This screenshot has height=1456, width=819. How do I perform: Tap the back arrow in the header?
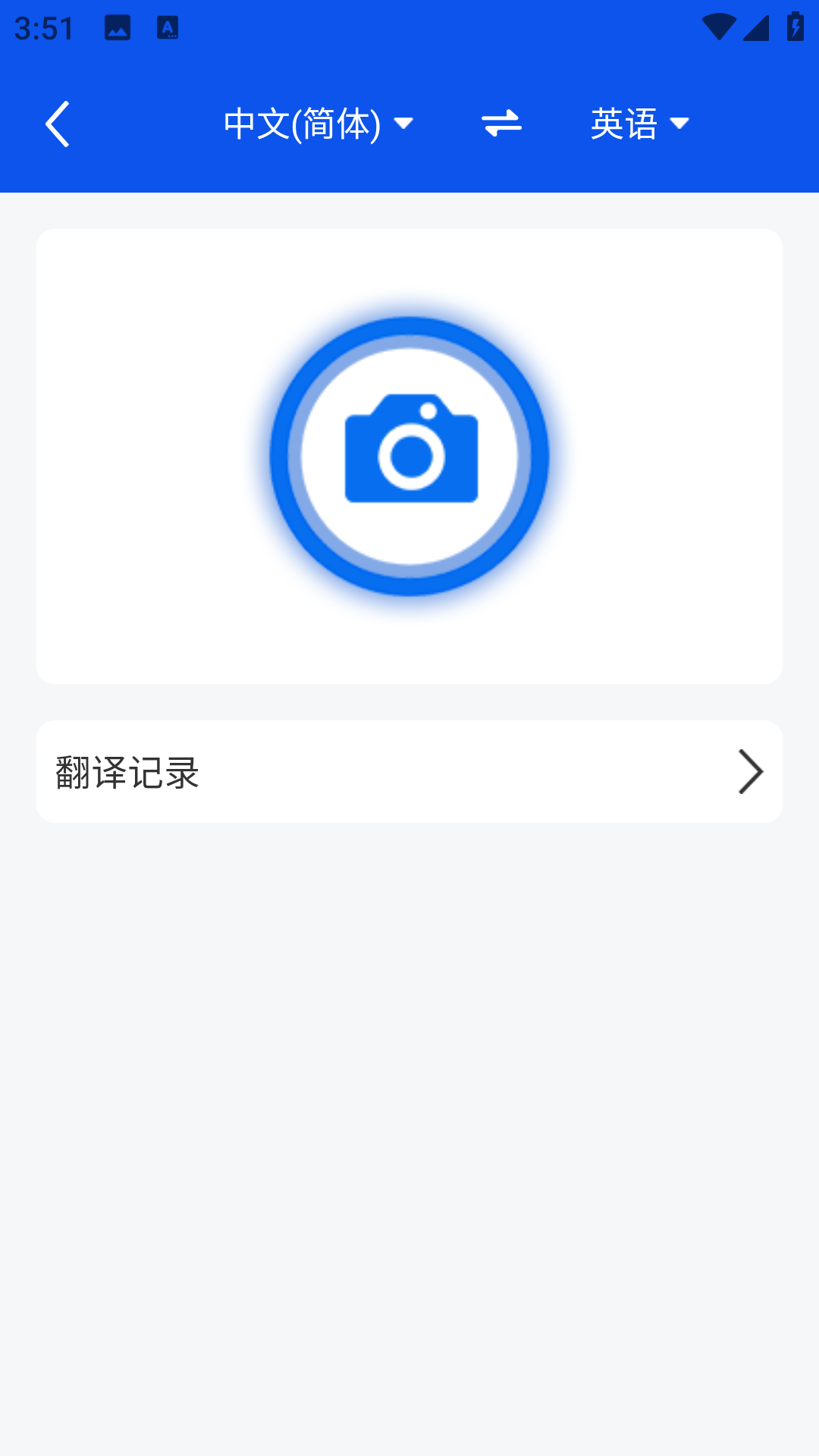tap(58, 123)
